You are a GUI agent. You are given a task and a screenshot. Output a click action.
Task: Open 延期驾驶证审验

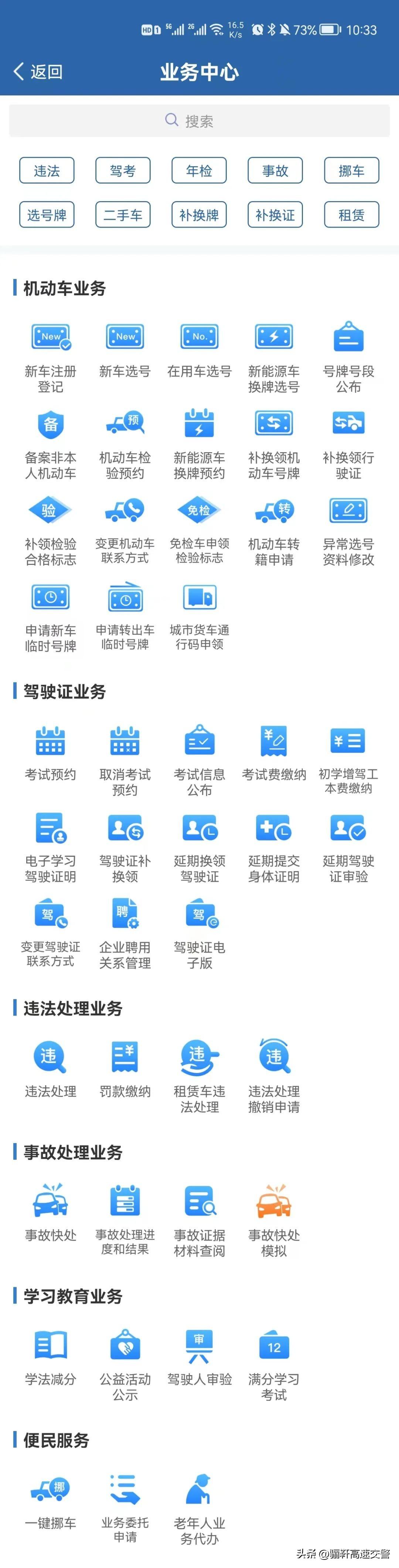[x=348, y=828]
